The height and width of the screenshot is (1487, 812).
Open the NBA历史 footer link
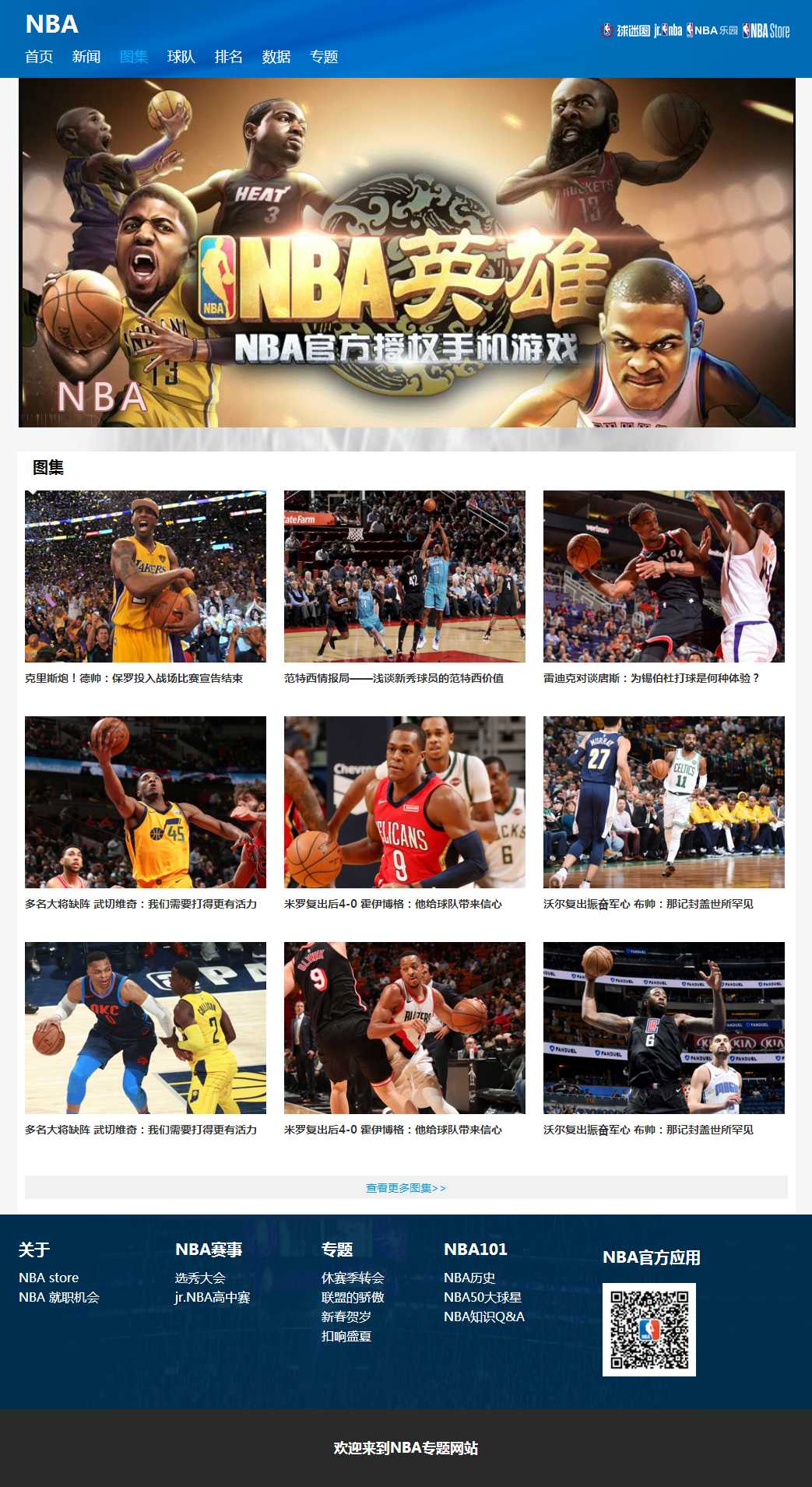pyautogui.click(x=469, y=1278)
